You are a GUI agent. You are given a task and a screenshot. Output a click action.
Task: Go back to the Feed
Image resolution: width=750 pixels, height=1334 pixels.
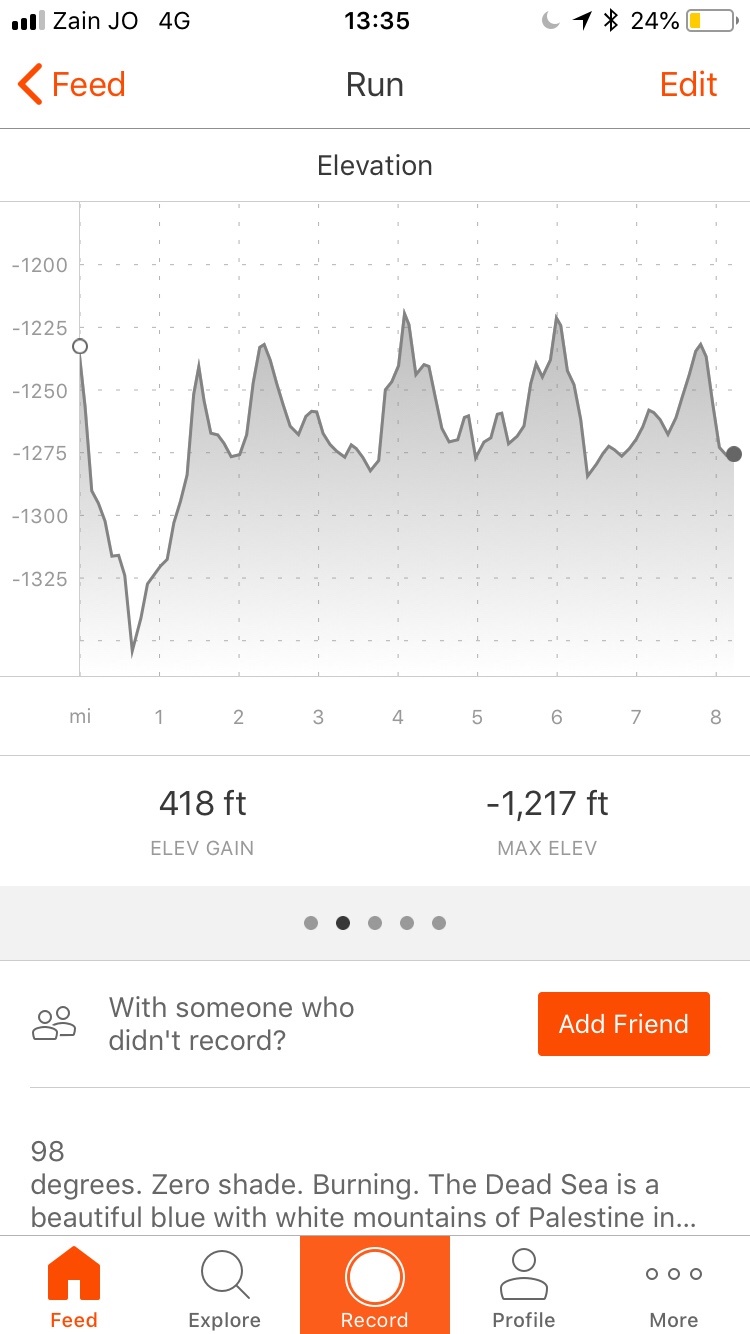point(72,85)
